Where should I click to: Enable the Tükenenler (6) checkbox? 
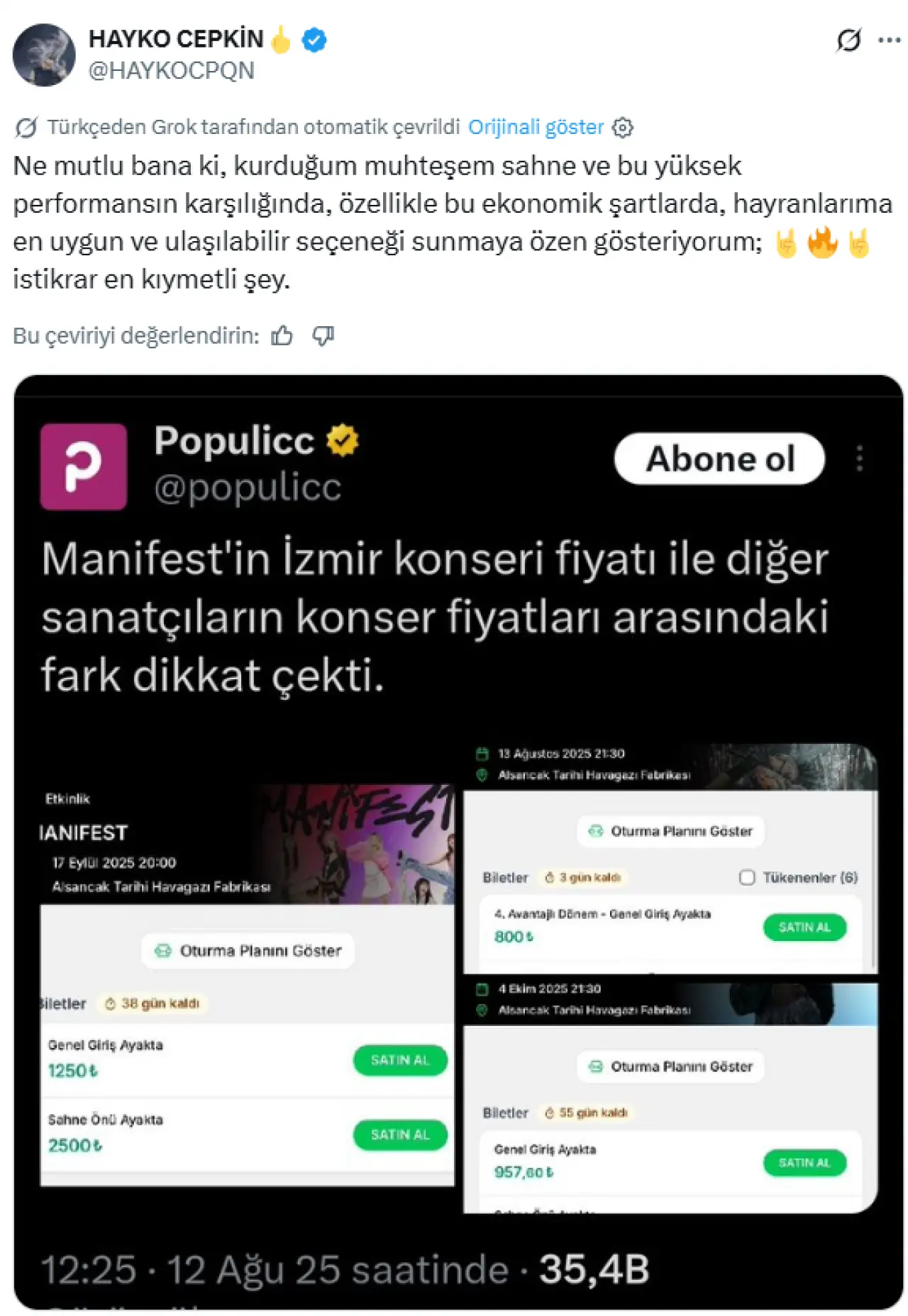(x=746, y=878)
